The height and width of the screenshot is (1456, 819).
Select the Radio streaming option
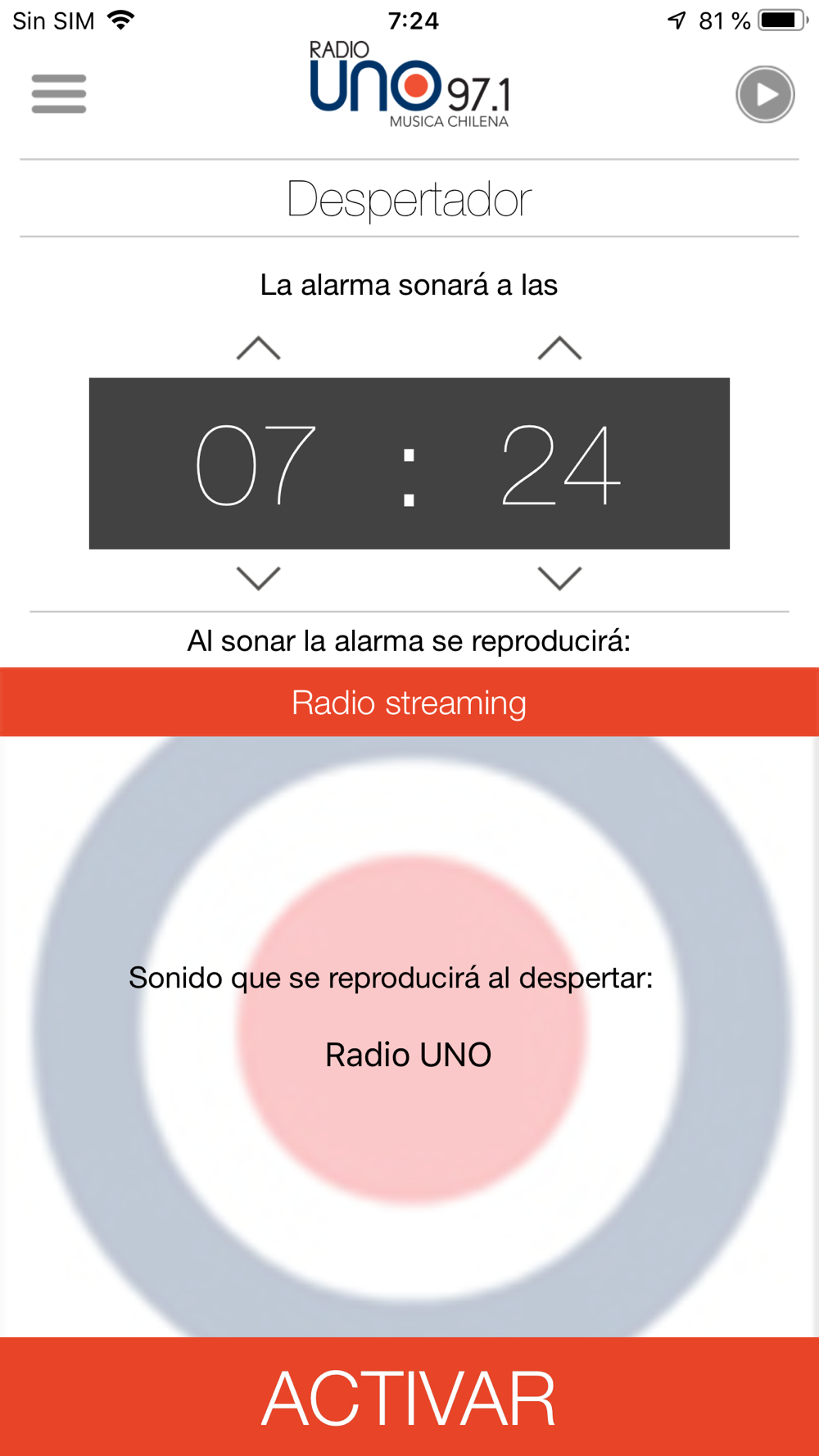(x=409, y=702)
